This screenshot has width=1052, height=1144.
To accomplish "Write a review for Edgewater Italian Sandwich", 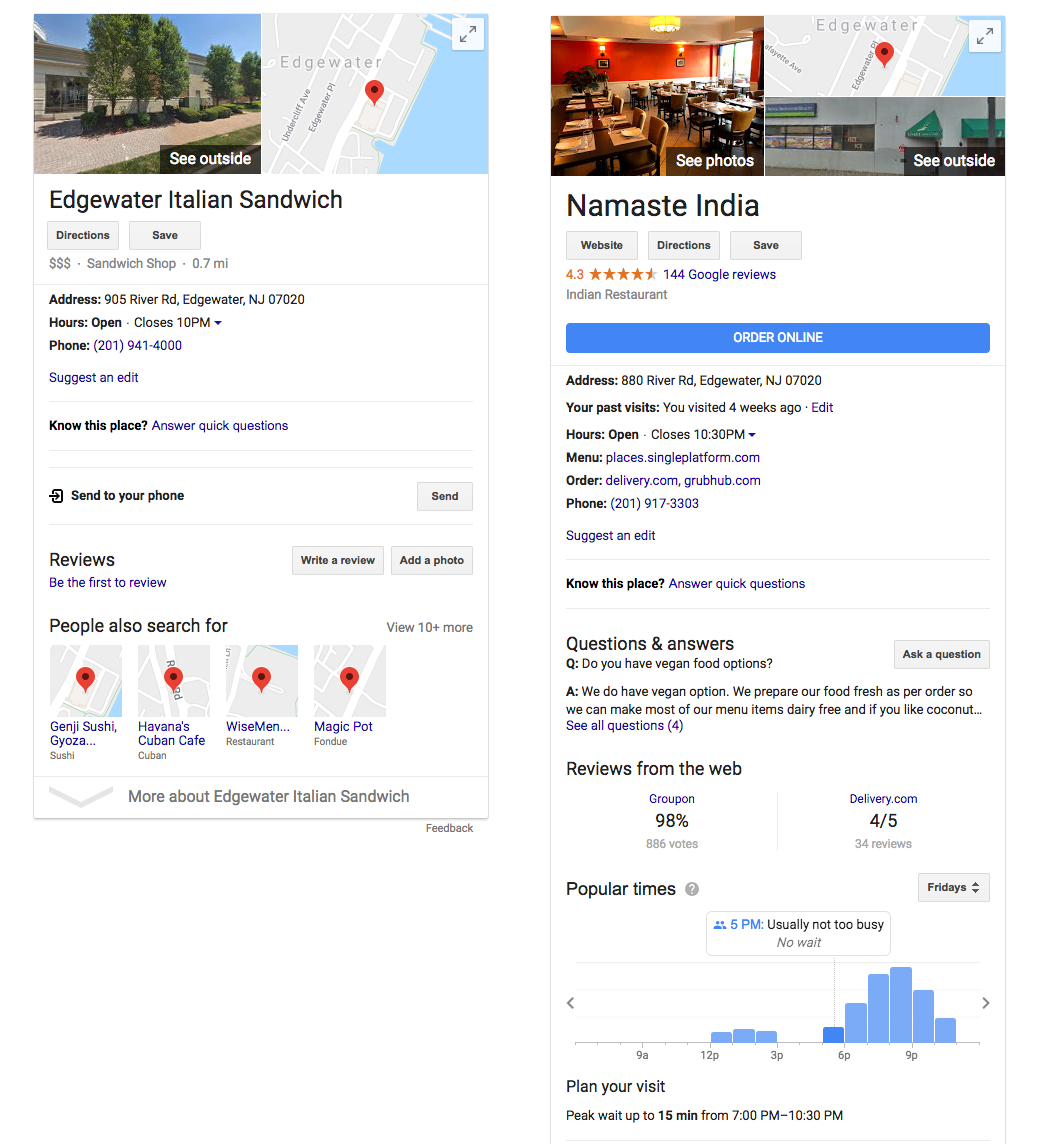I will point(337,560).
